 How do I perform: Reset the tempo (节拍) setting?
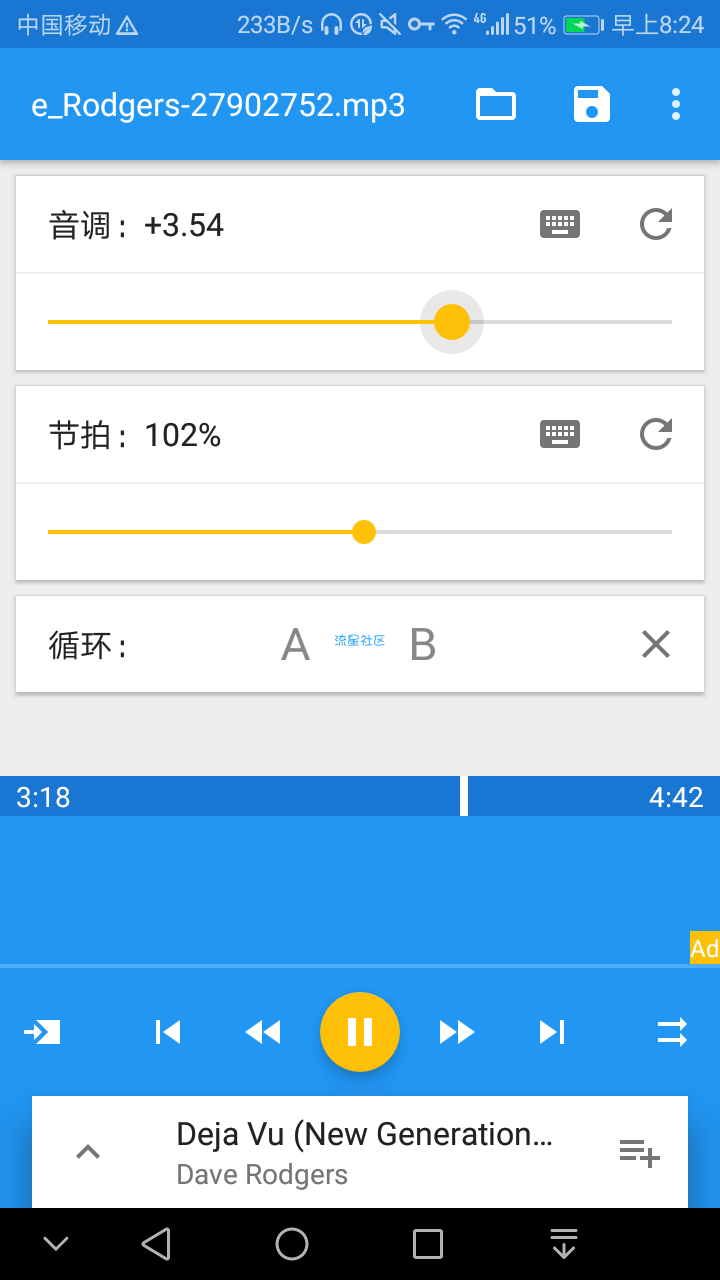pos(656,434)
